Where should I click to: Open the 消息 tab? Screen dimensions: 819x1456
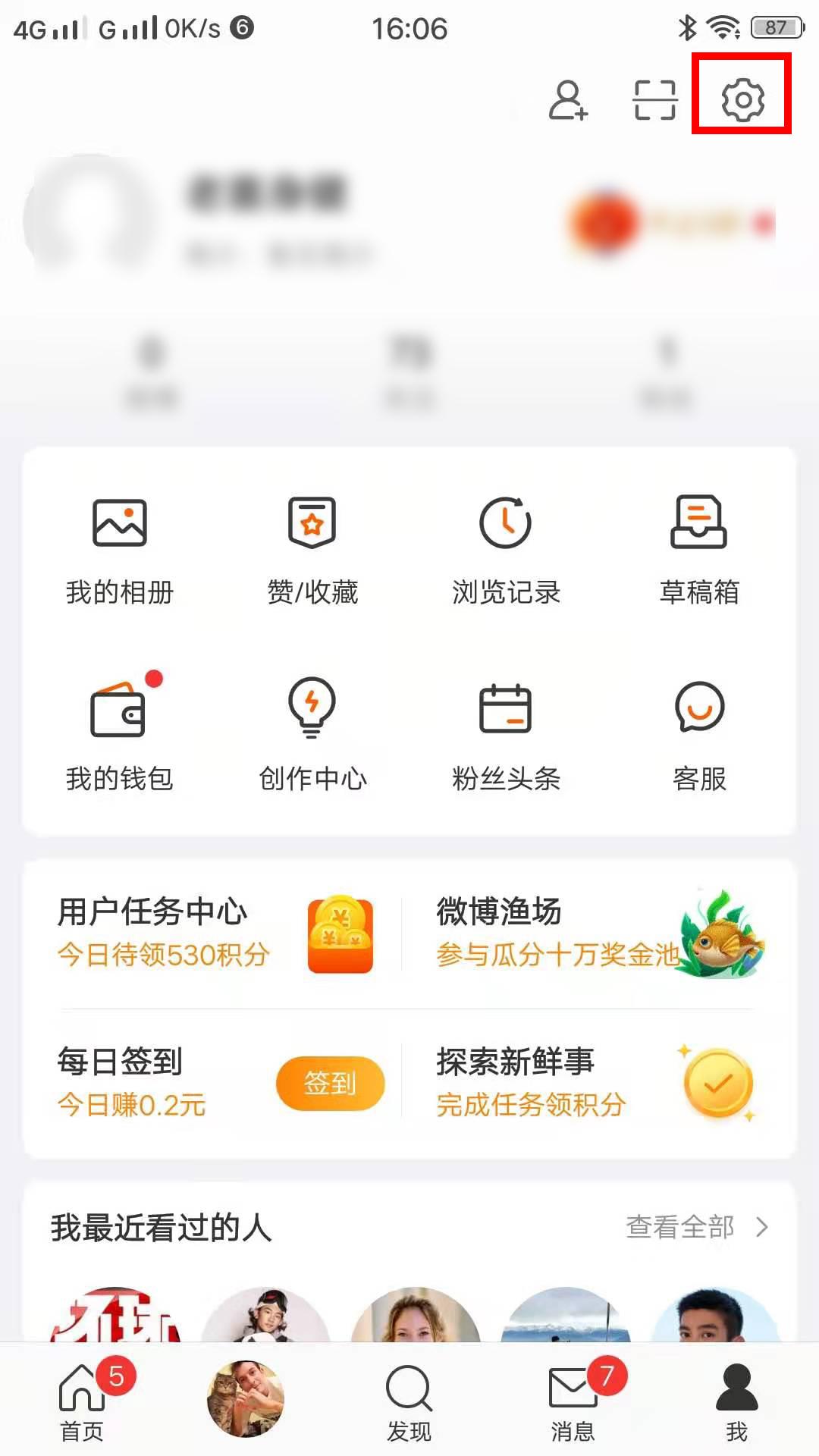[x=573, y=1401]
